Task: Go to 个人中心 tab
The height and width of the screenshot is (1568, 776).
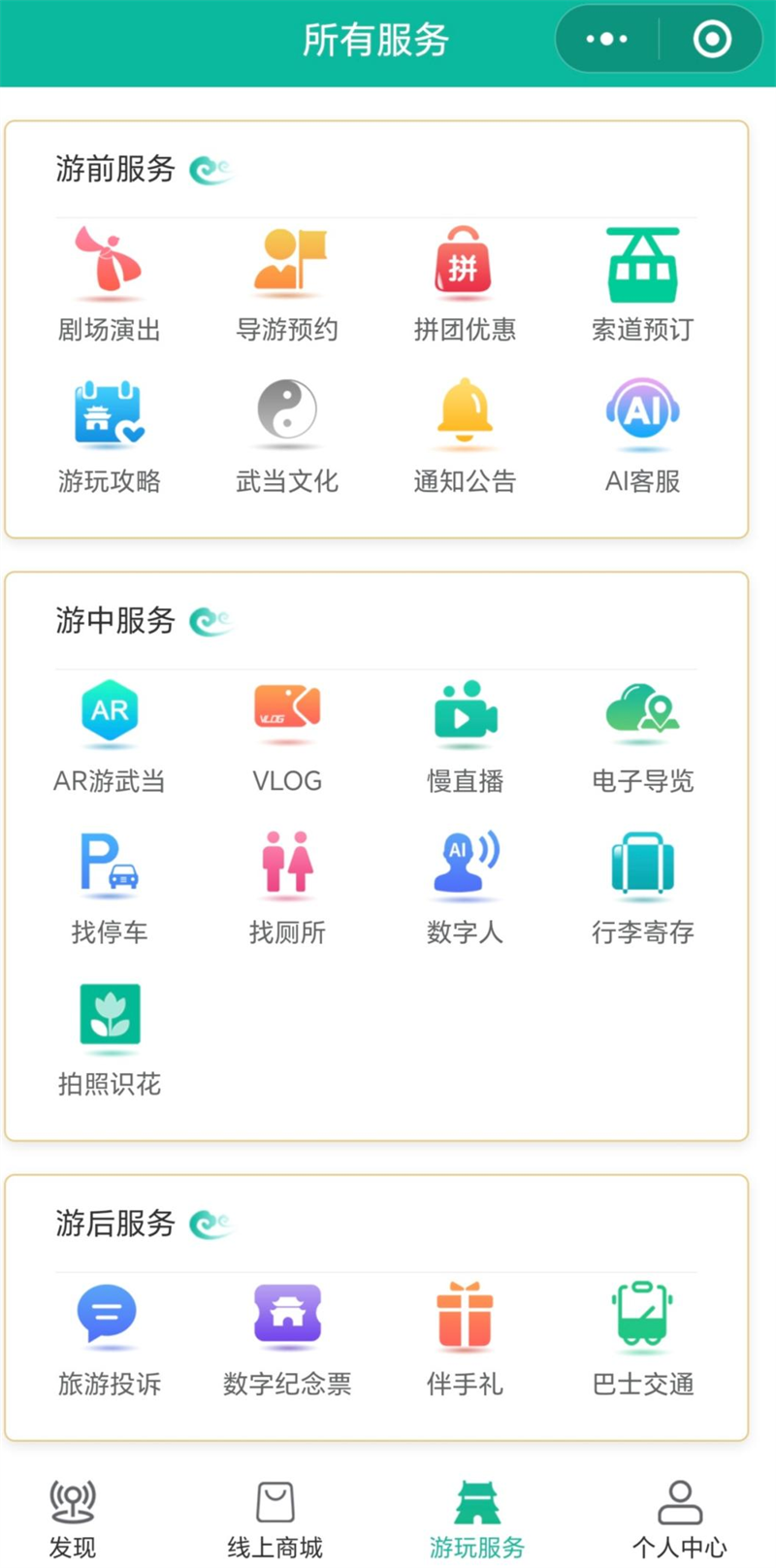Action: [679, 1519]
